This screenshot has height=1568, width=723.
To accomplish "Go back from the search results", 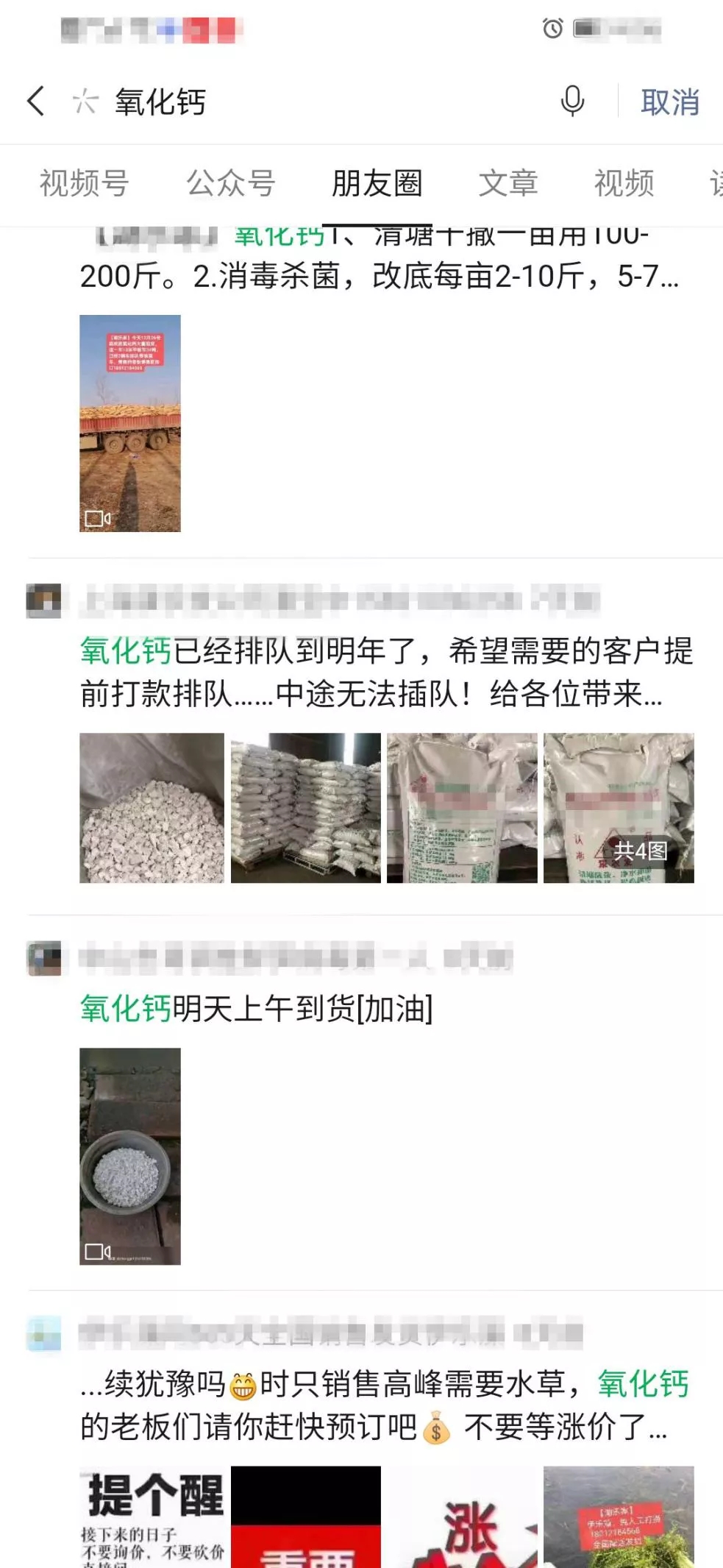I will click(36, 101).
